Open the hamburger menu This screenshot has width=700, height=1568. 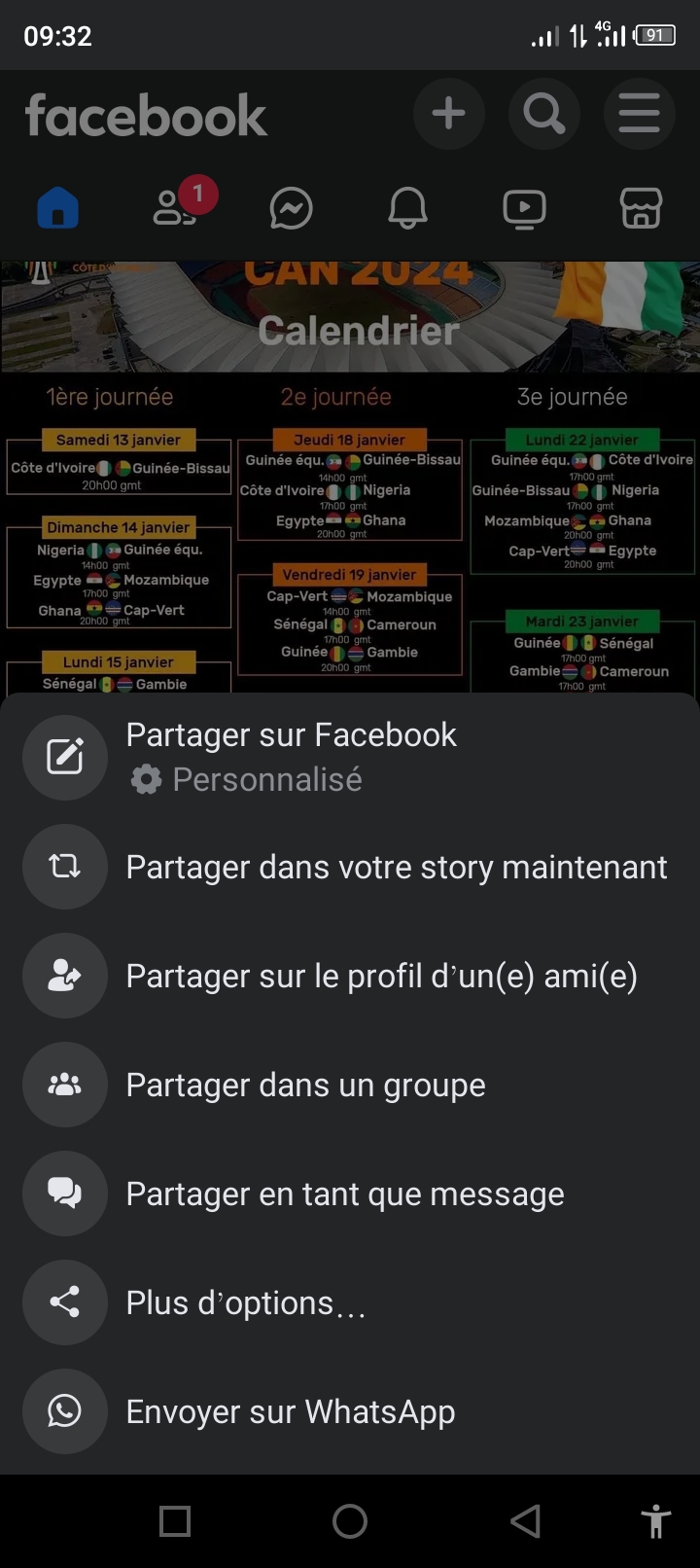639,114
